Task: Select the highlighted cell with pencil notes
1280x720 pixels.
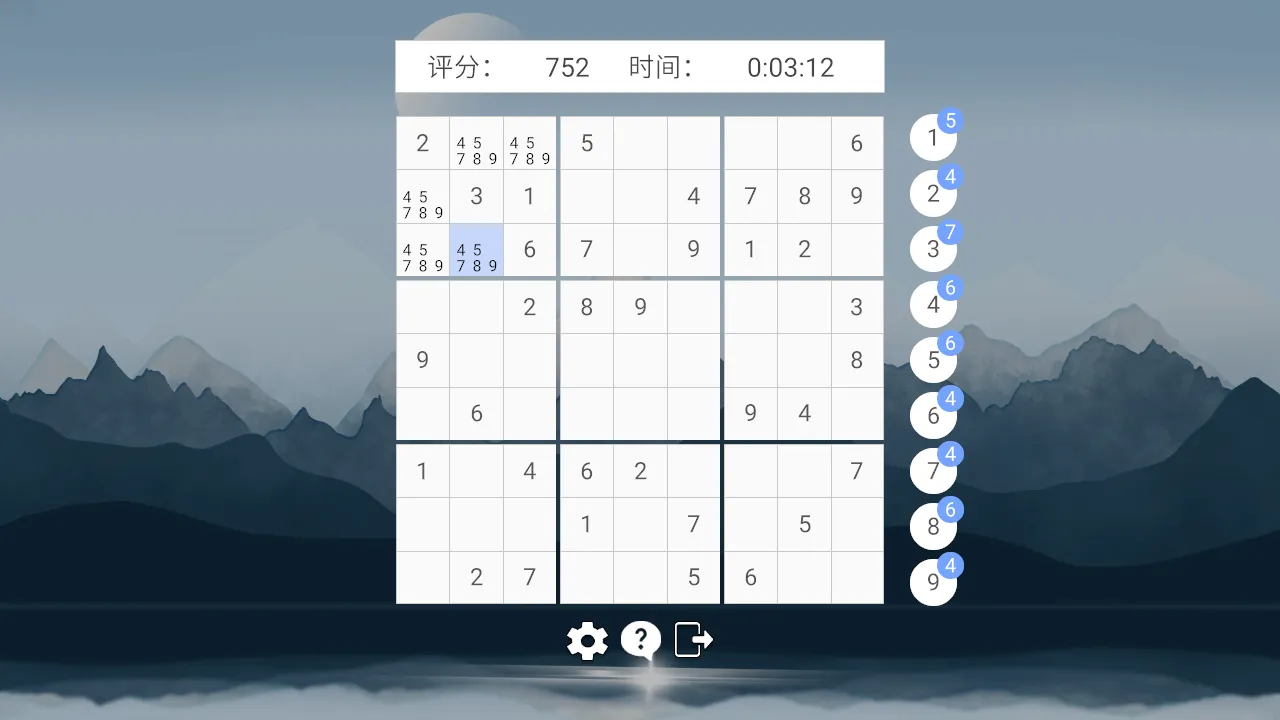Action: [476, 250]
